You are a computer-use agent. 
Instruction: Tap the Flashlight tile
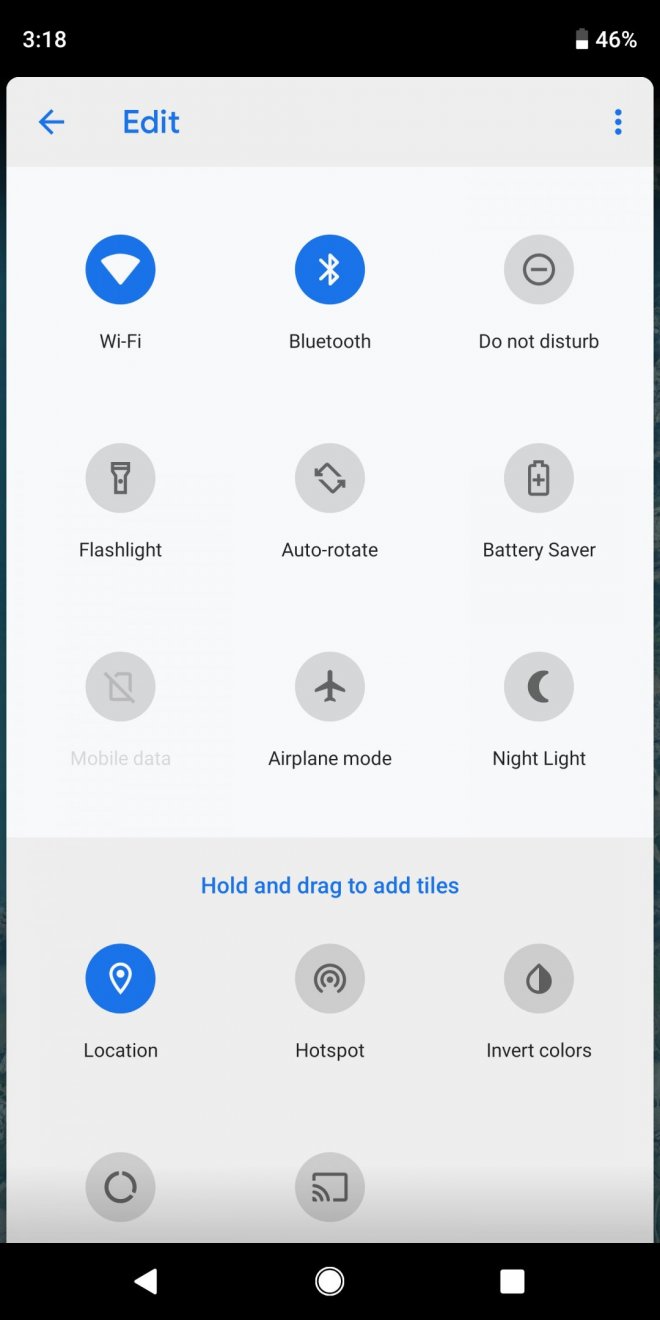(120, 479)
